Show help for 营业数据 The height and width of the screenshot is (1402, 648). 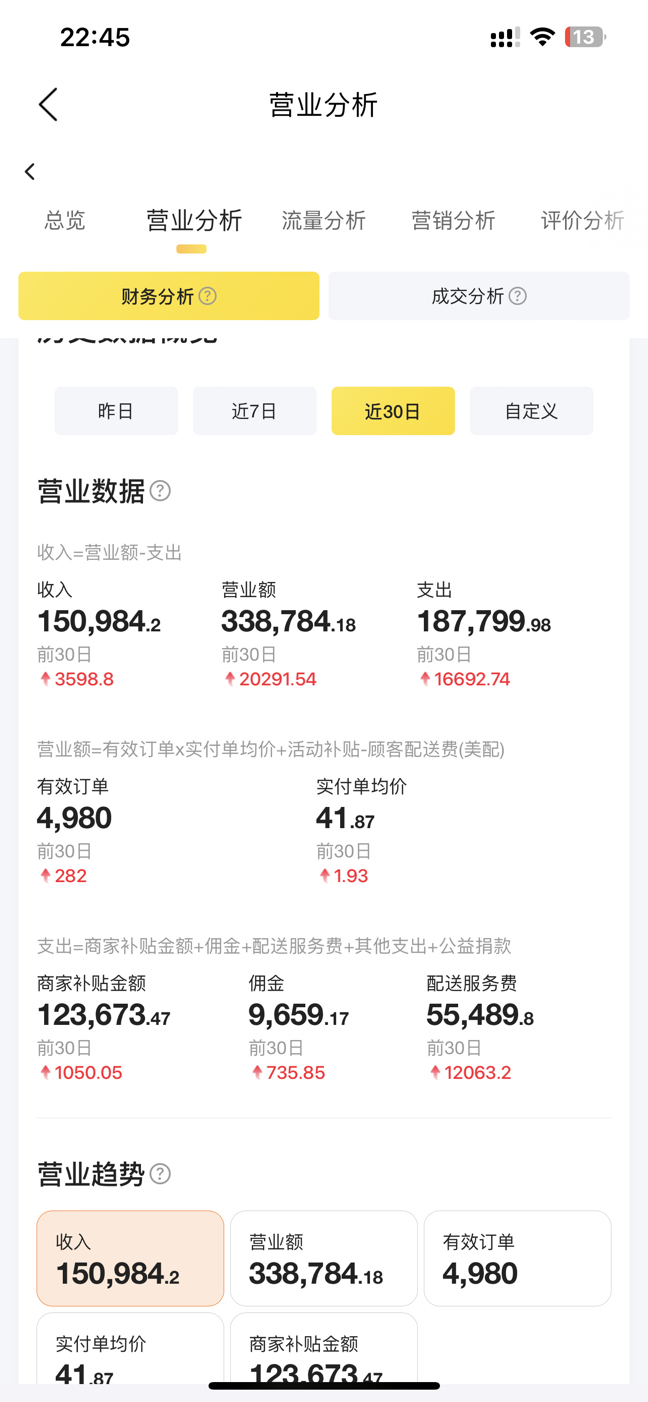pyautogui.click(x=160, y=491)
